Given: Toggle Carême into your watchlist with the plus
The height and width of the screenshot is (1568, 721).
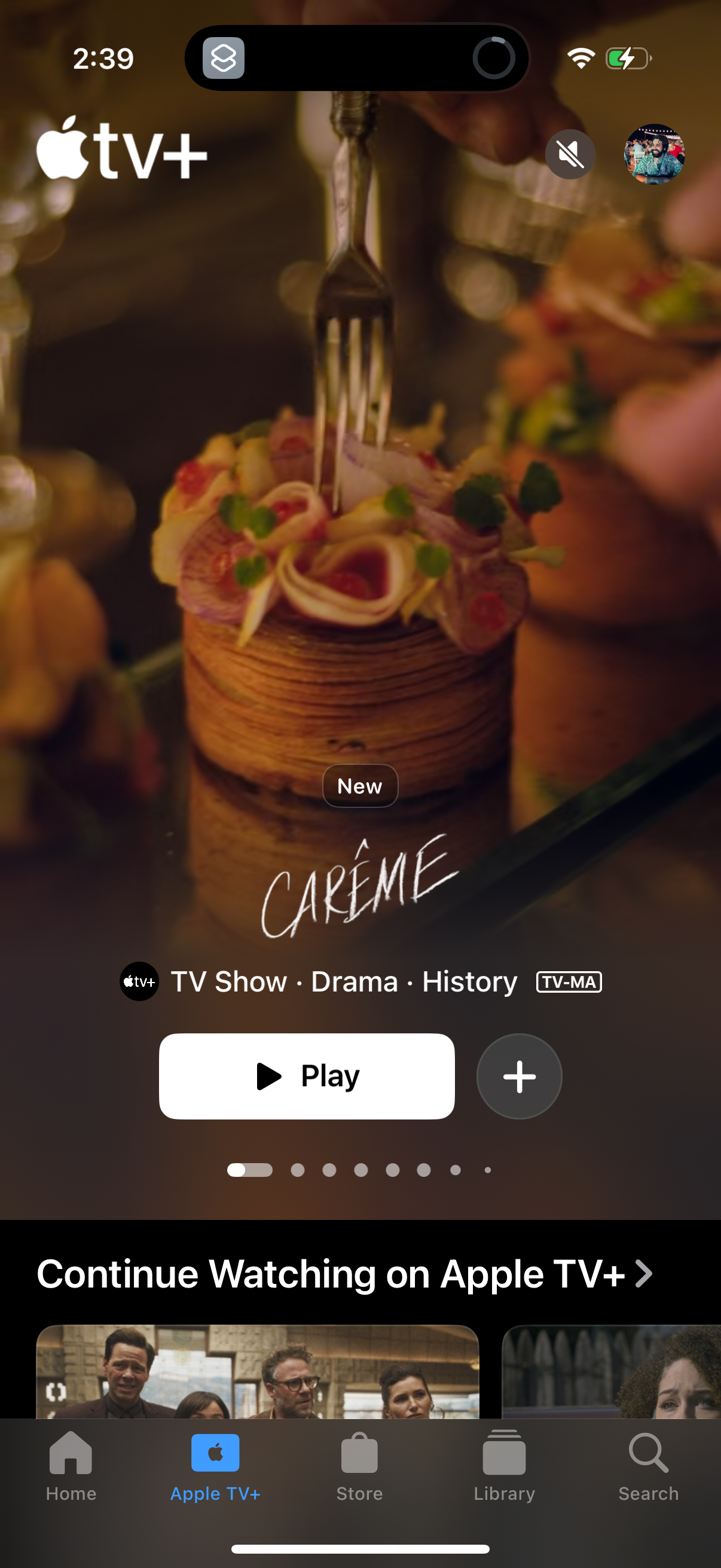Looking at the screenshot, I should 518,1076.
